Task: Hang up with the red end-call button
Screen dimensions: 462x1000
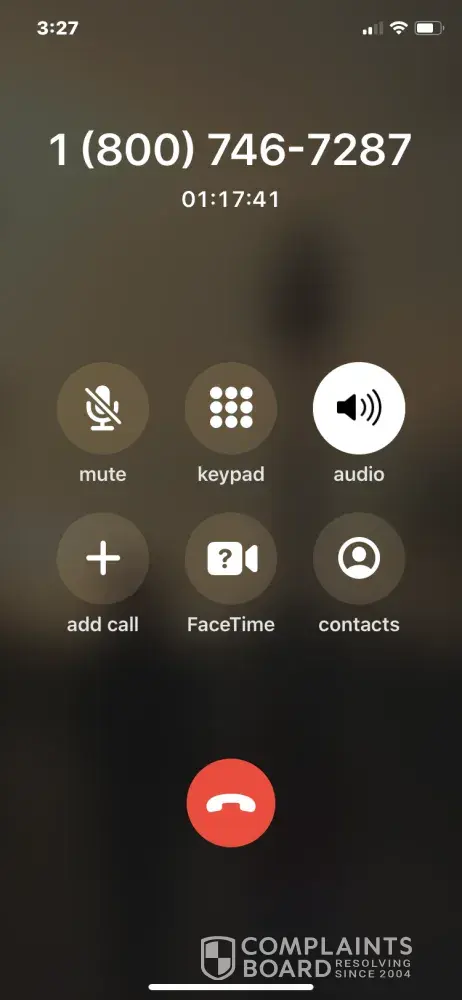Action: point(231,803)
